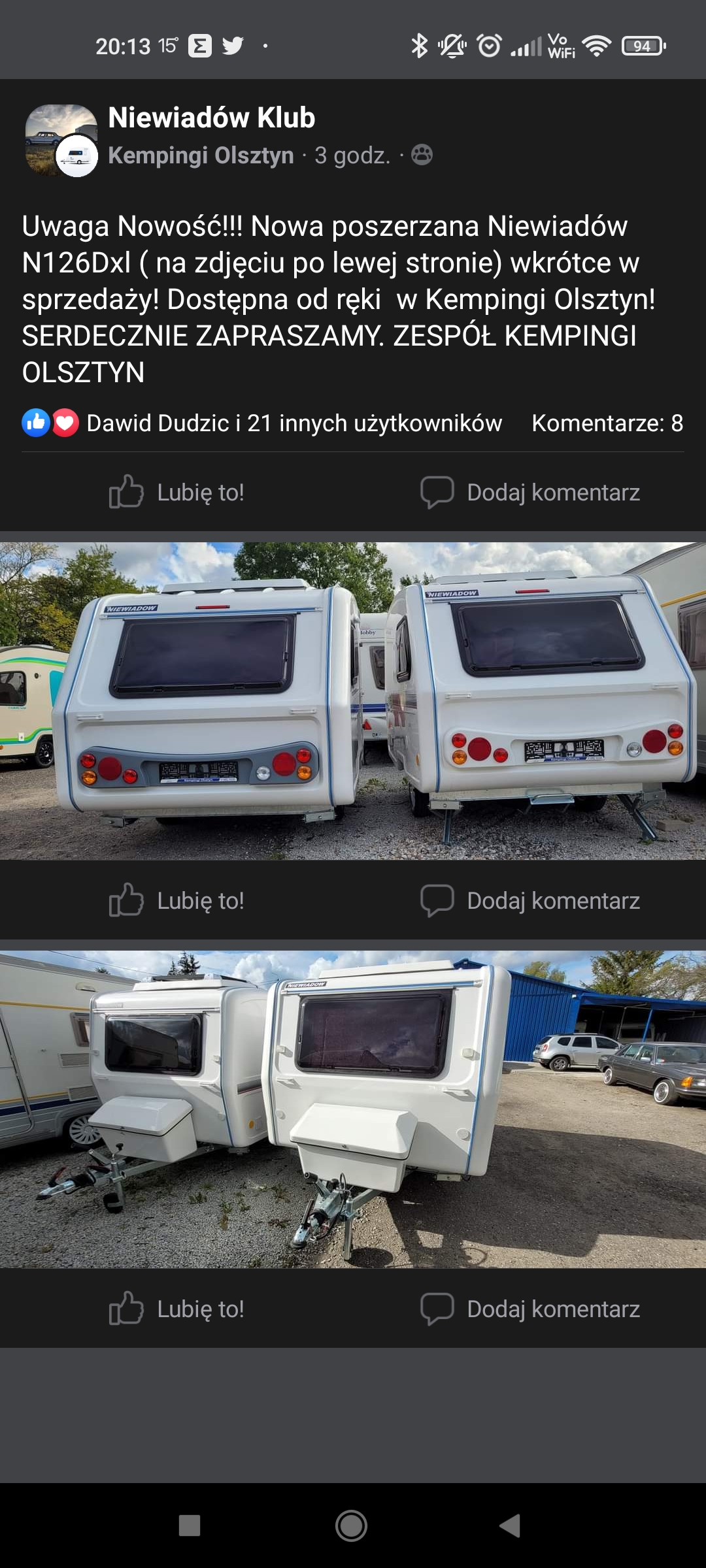Screen dimensions: 706x1568
Task: View who reacted: Dawid Dudzic i 21 innych
Action: (294, 423)
